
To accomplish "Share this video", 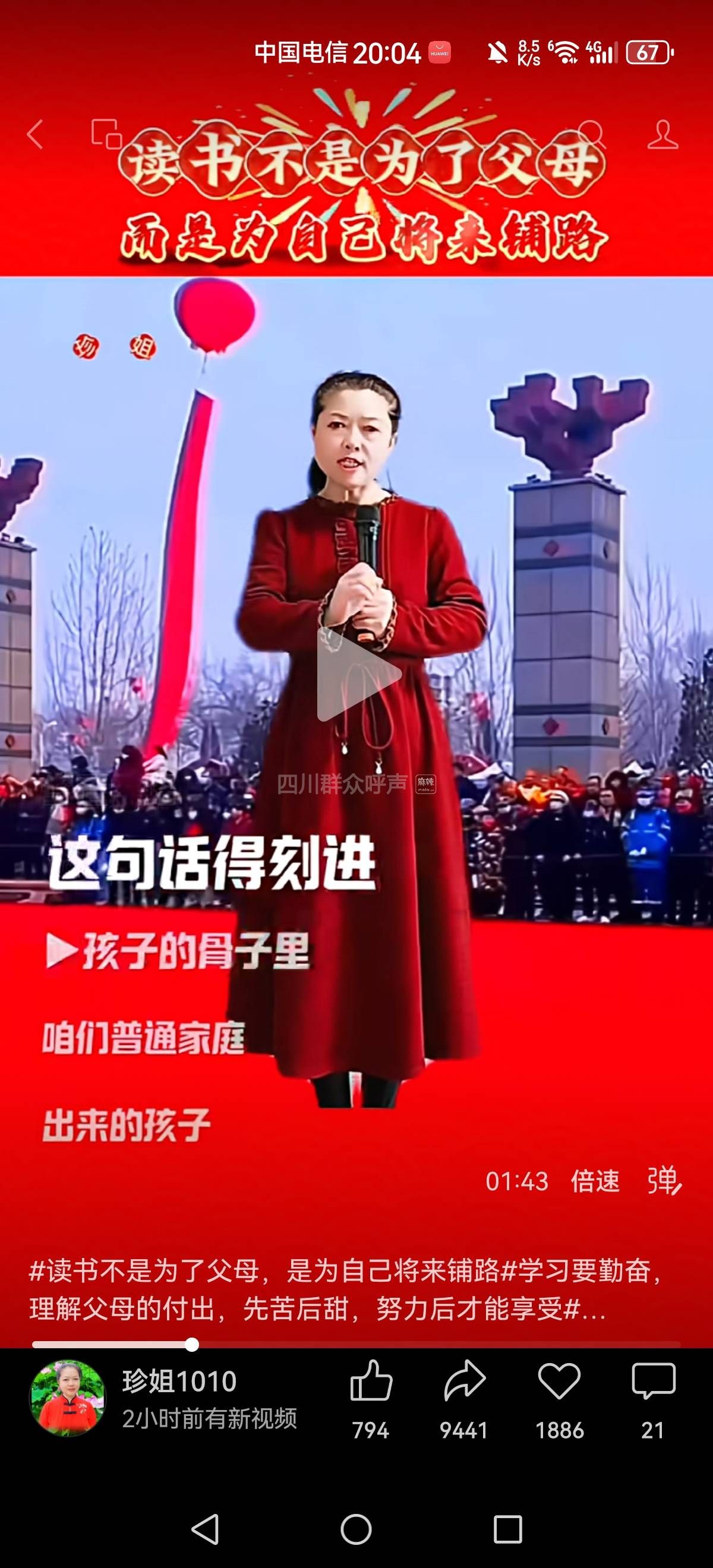I will click(465, 1382).
